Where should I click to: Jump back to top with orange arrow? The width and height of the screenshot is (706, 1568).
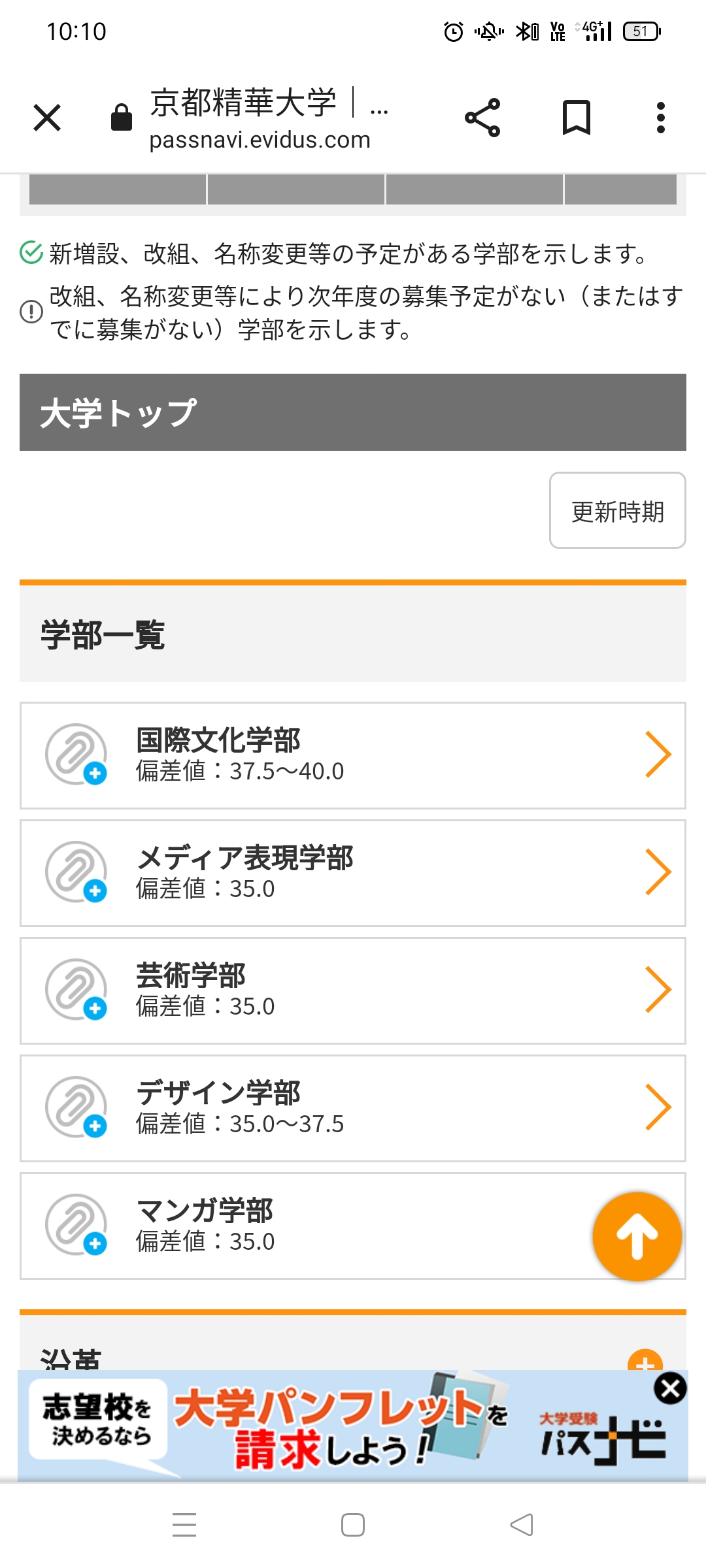(x=637, y=1236)
